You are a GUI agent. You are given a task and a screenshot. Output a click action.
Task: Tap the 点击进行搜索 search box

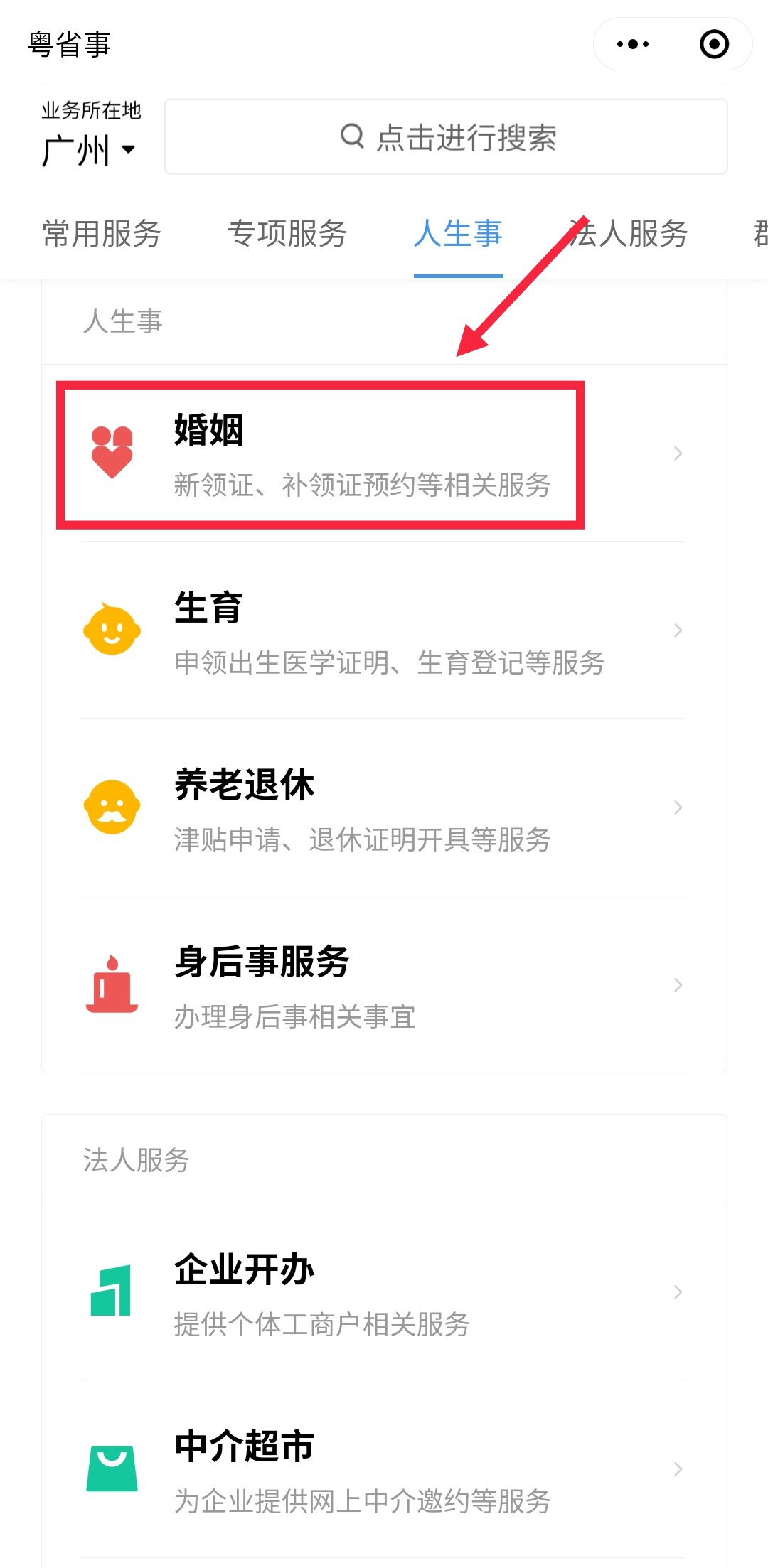[447, 136]
